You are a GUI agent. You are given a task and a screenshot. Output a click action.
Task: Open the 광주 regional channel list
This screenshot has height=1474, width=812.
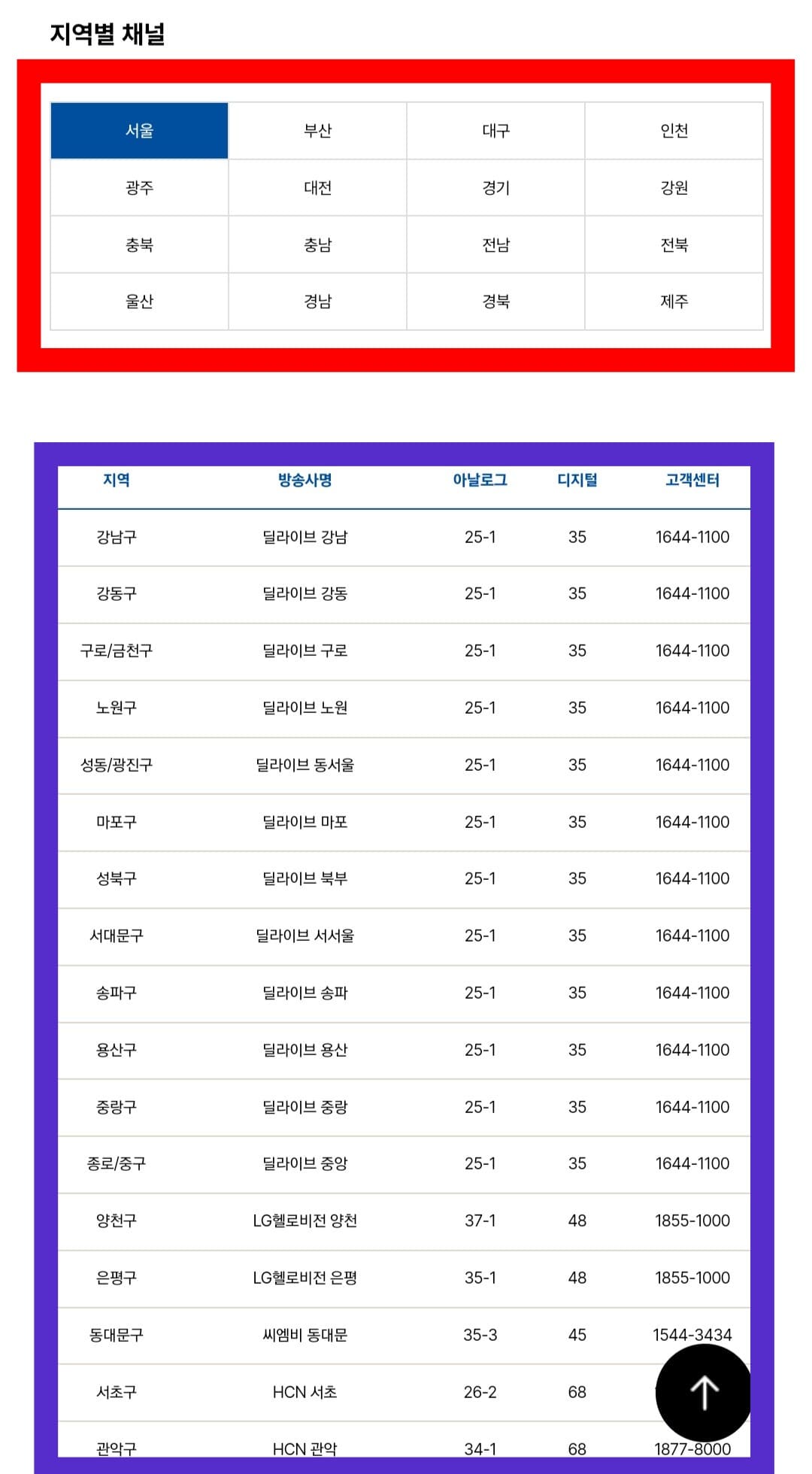[x=138, y=187]
